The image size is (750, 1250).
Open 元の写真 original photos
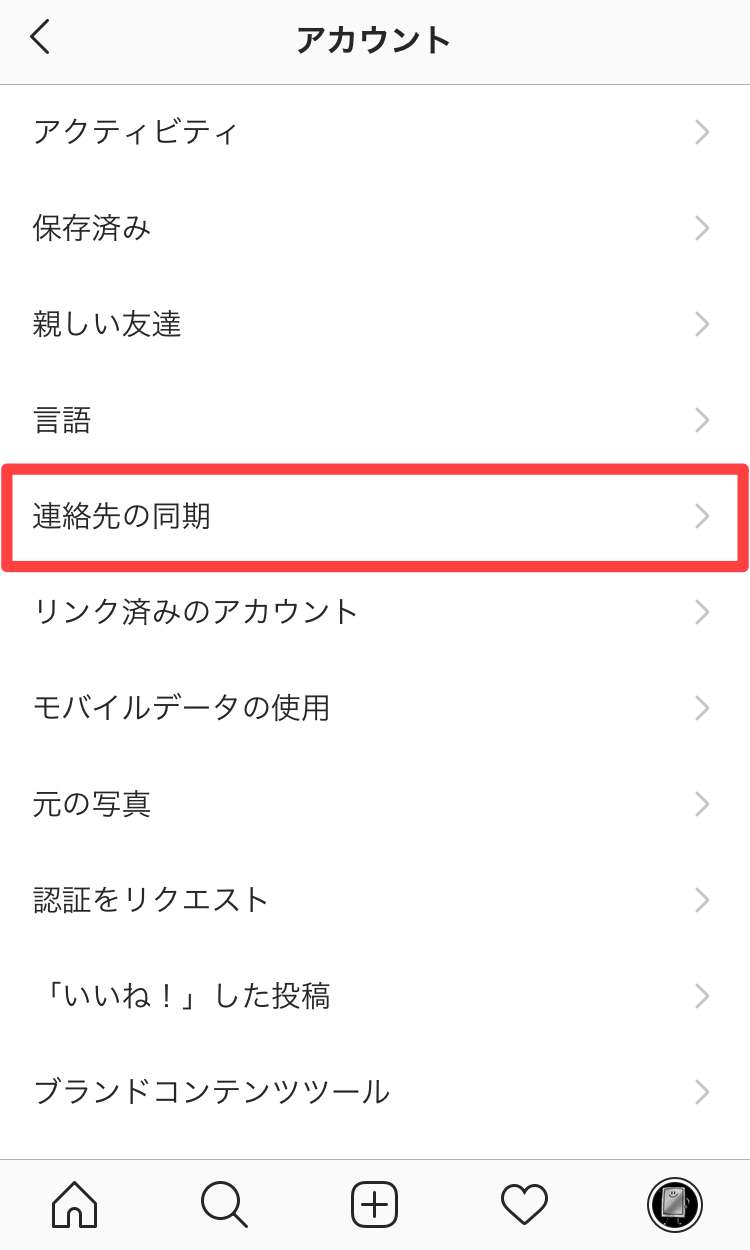click(x=375, y=804)
